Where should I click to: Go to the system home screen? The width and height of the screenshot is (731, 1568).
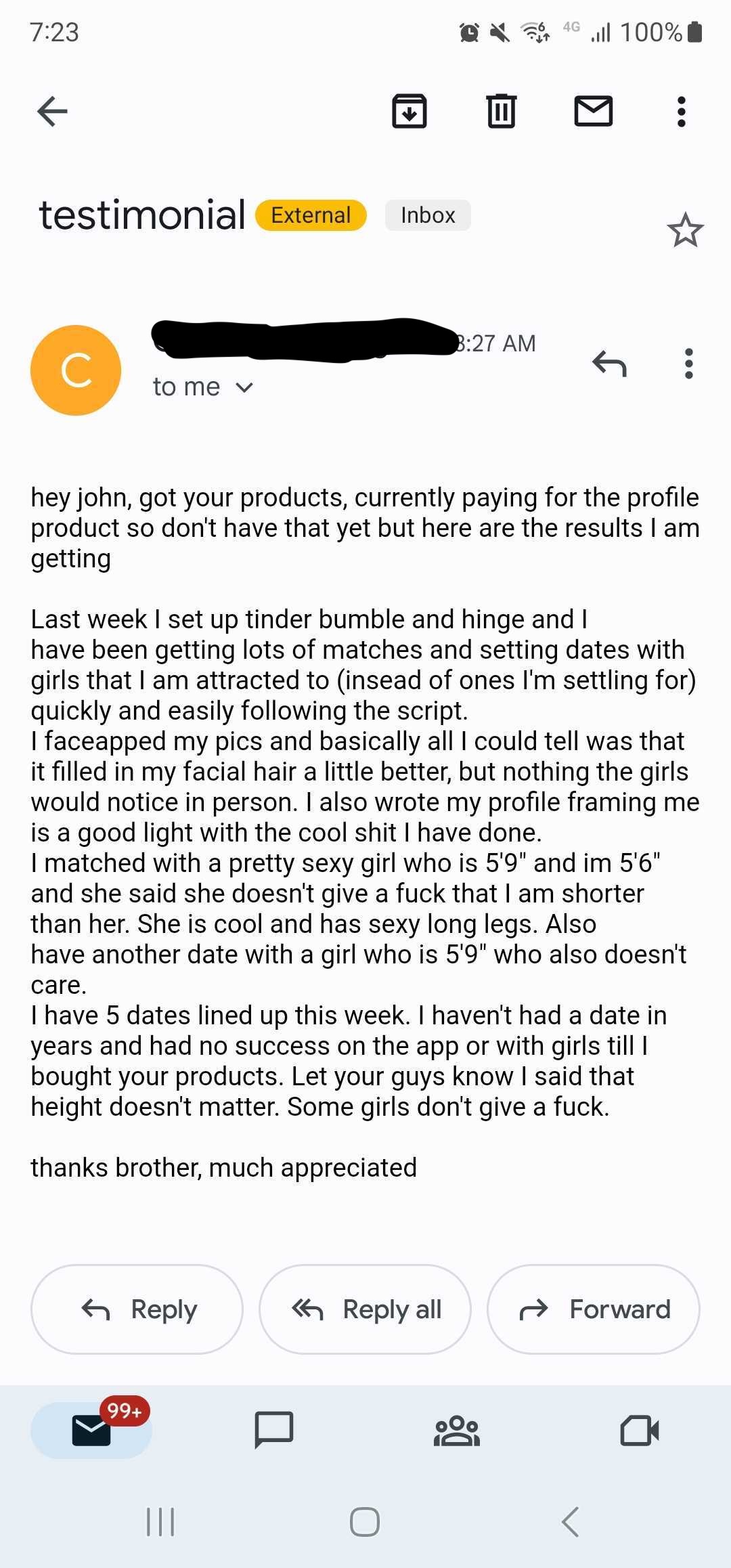coord(365,1522)
